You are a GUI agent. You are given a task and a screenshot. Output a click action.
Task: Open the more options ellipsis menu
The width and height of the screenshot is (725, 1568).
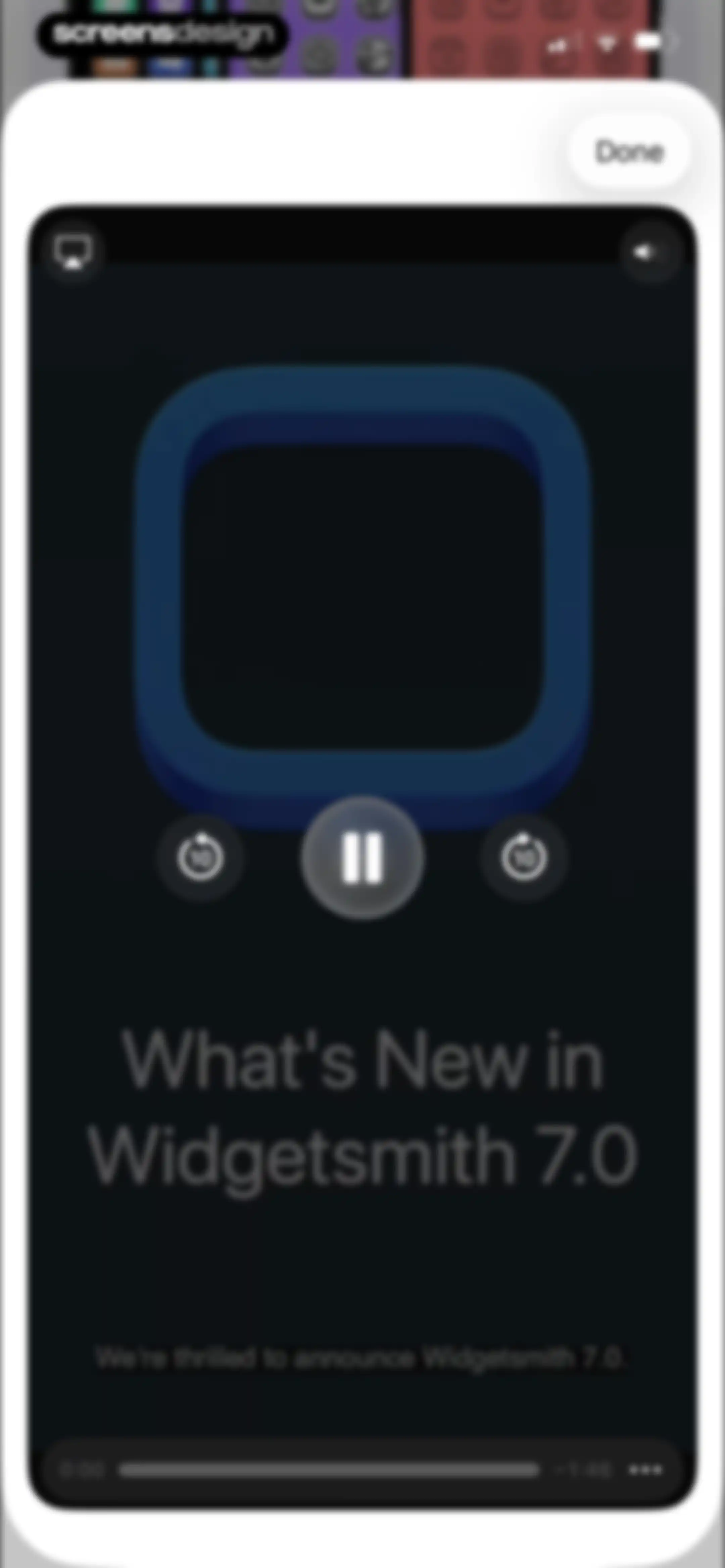[x=645, y=1470]
